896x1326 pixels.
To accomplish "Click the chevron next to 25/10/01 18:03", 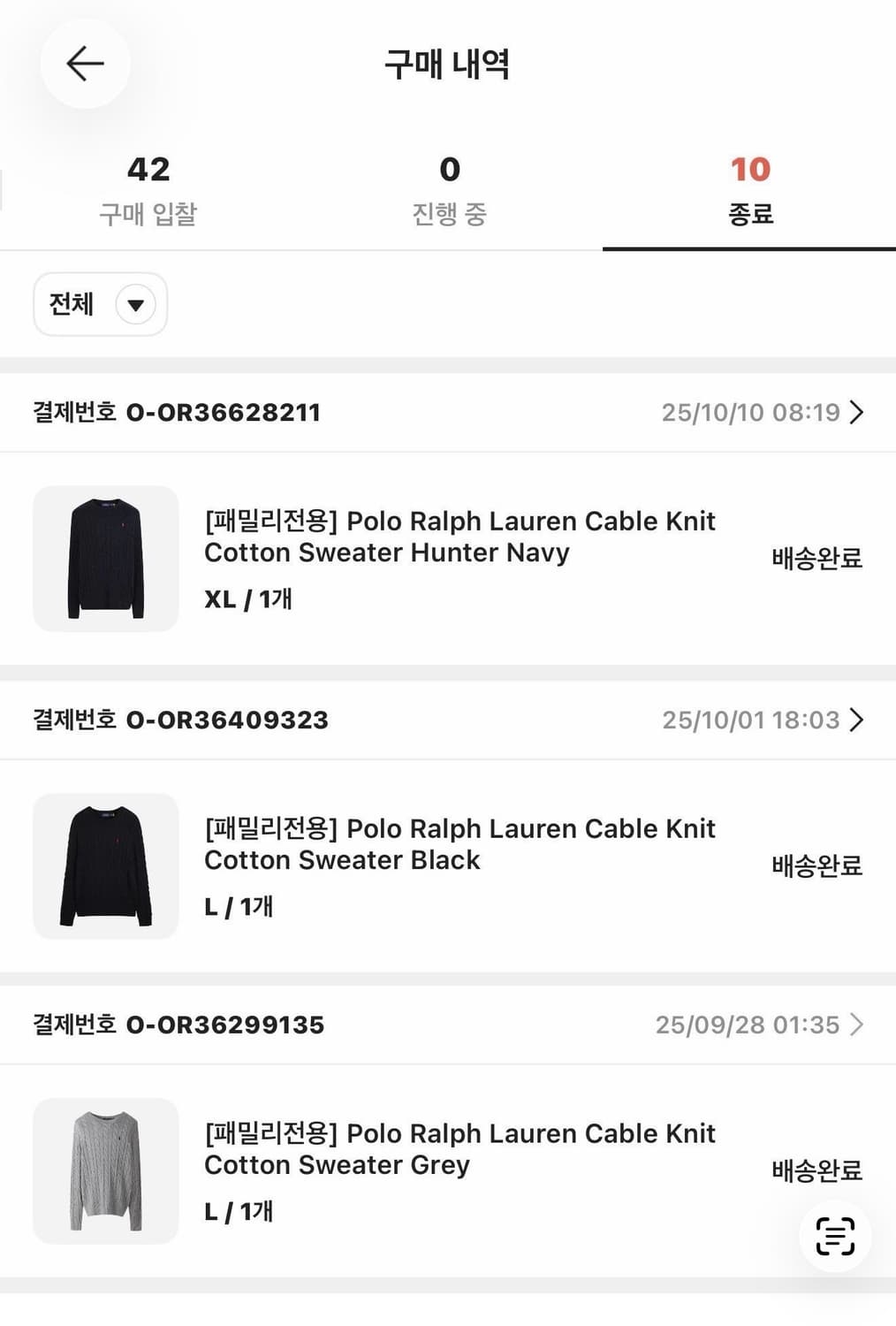I will coord(855,720).
